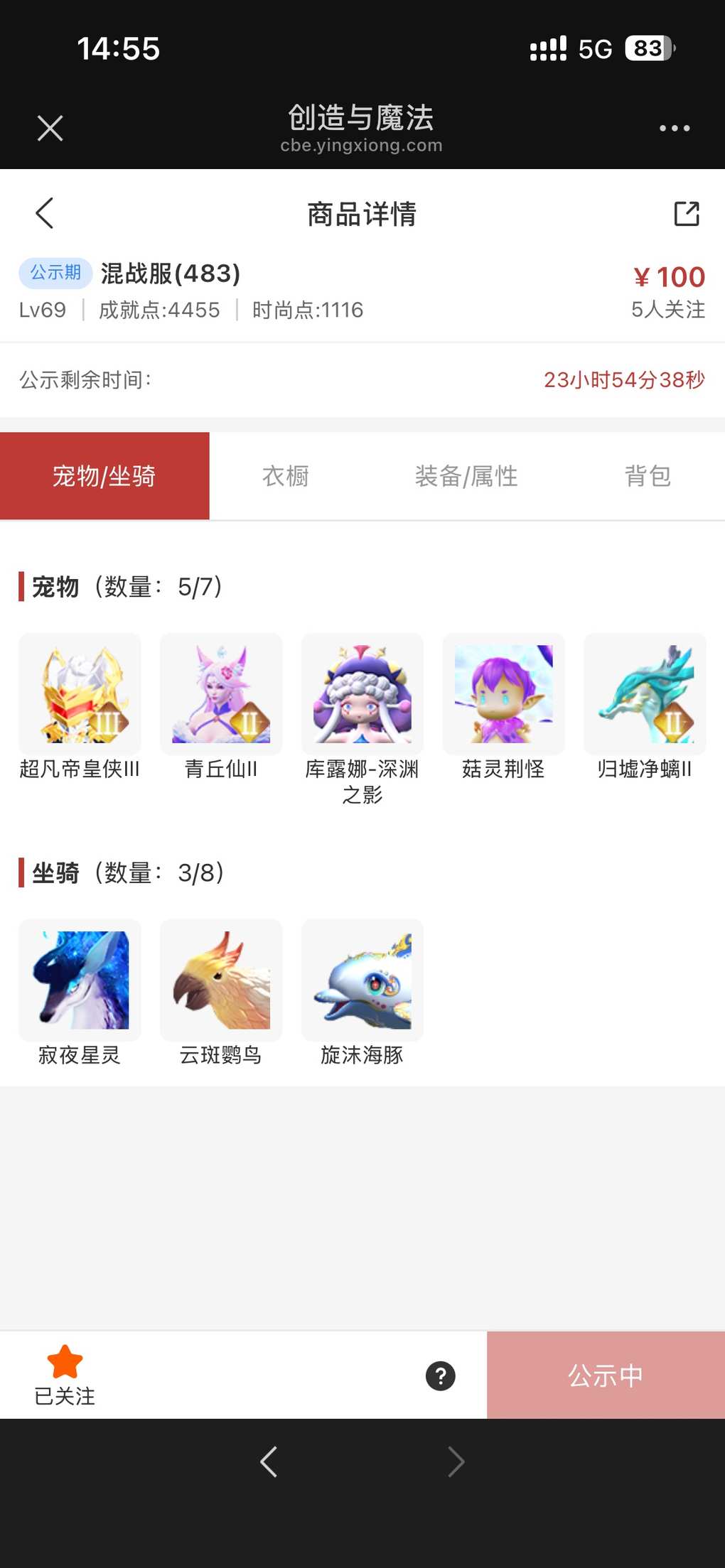
Task: Select the 背包 tab
Action: pyautogui.click(x=647, y=476)
